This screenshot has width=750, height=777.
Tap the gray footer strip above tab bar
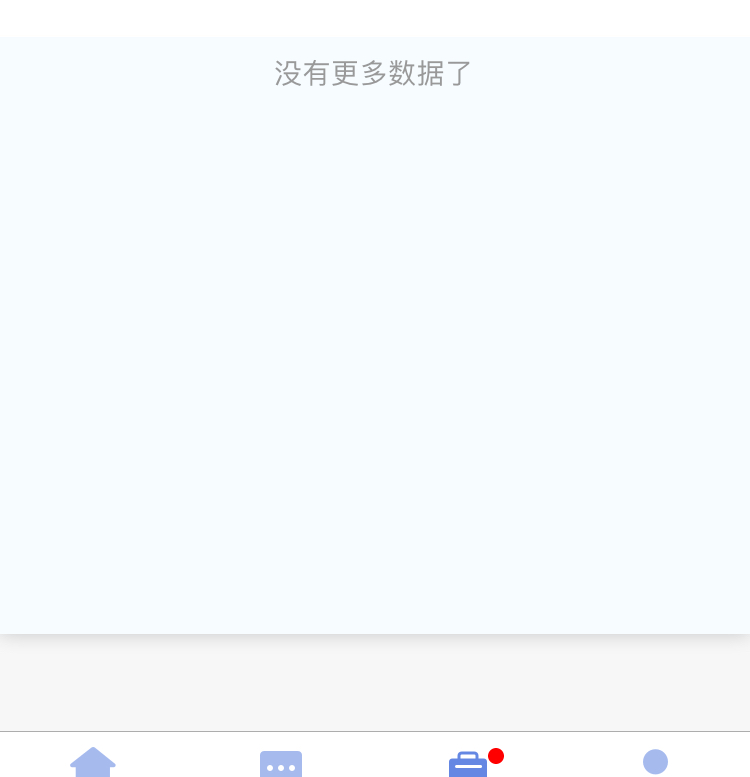click(375, 683)
